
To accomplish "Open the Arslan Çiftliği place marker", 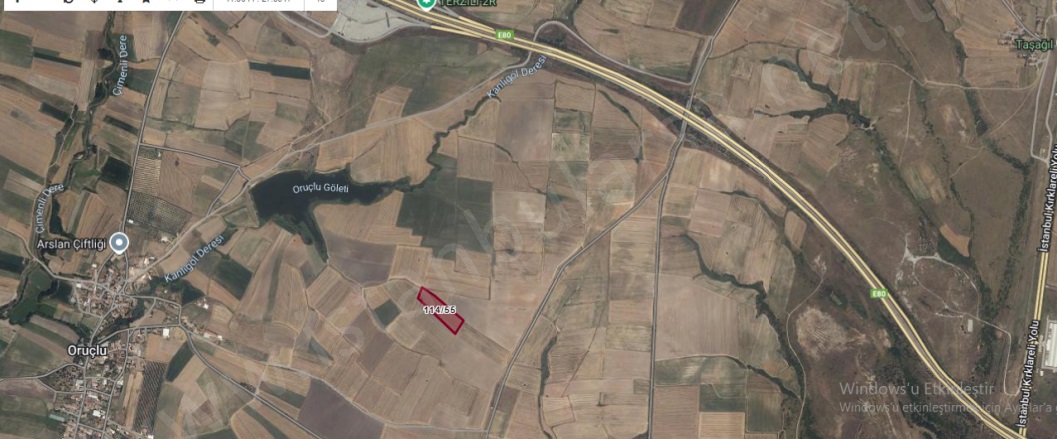I will (x=119, y=243).
